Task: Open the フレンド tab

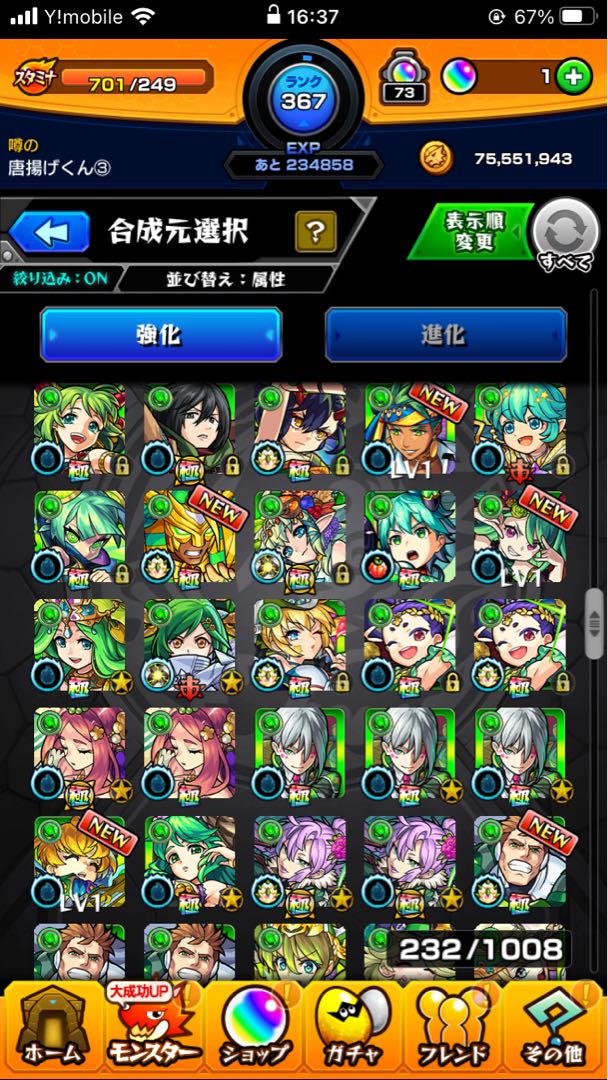Action: click(x=454, y=1030)
